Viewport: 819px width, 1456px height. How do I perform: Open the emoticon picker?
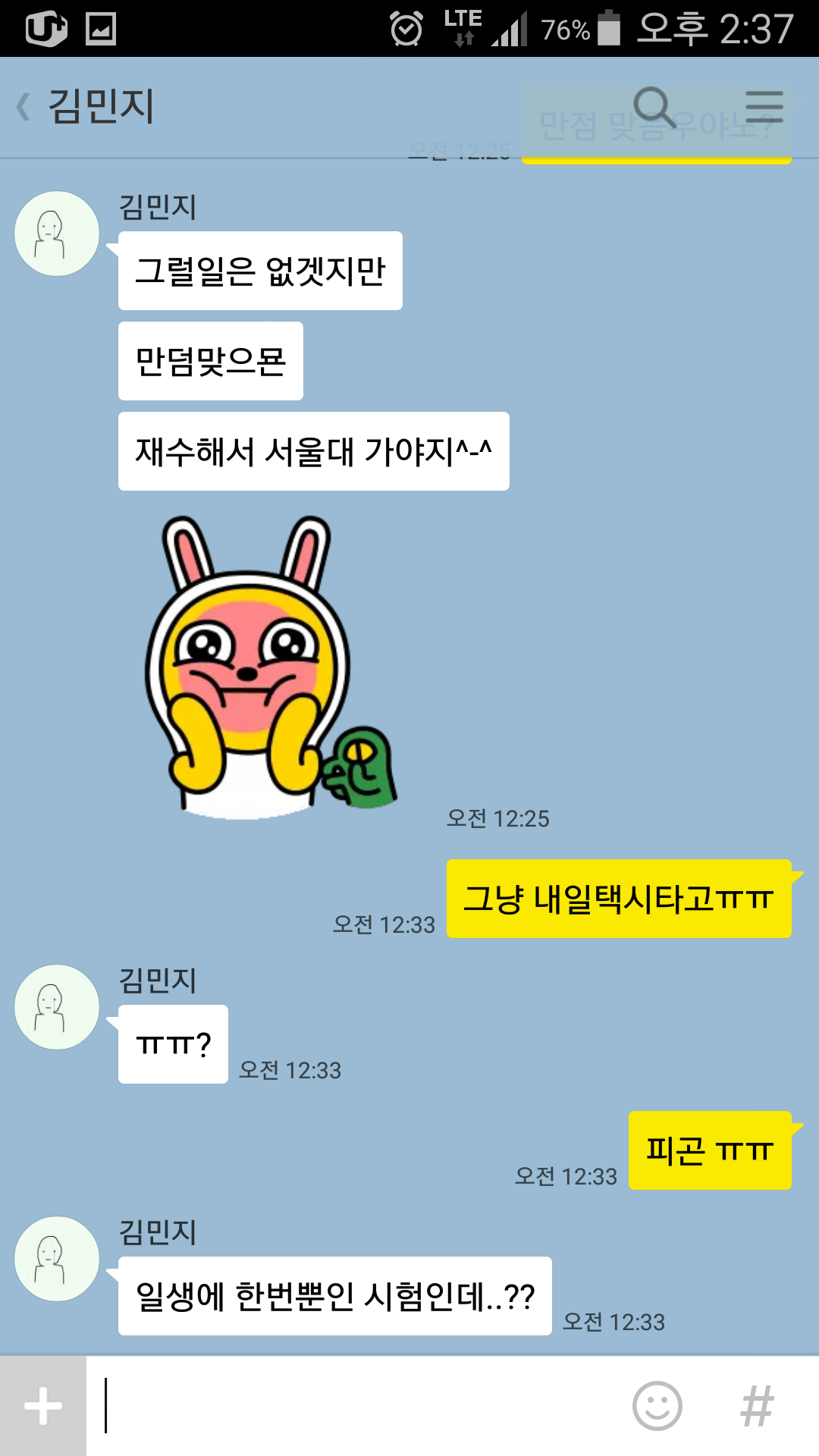[657, 1406]
